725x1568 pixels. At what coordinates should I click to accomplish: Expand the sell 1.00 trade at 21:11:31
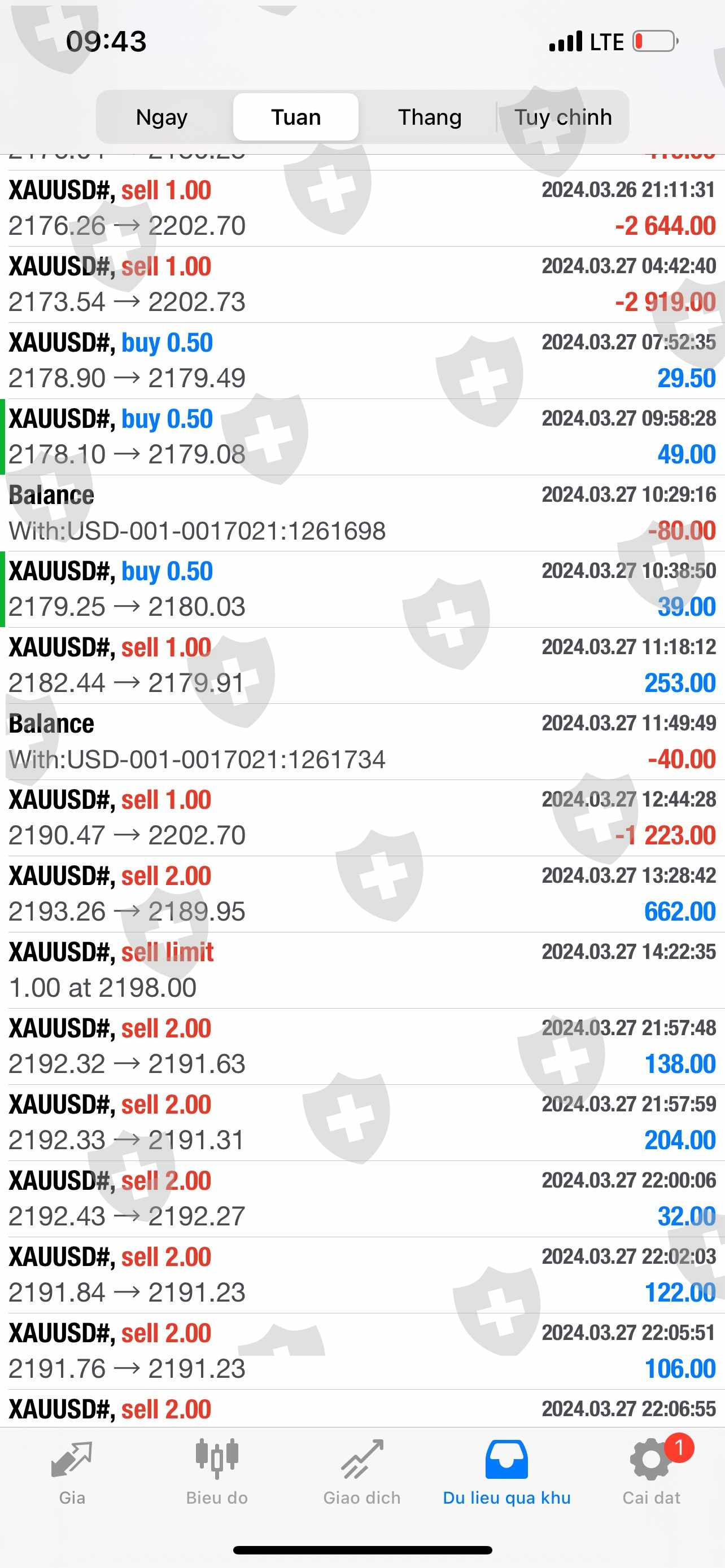[x=362, y=208]
